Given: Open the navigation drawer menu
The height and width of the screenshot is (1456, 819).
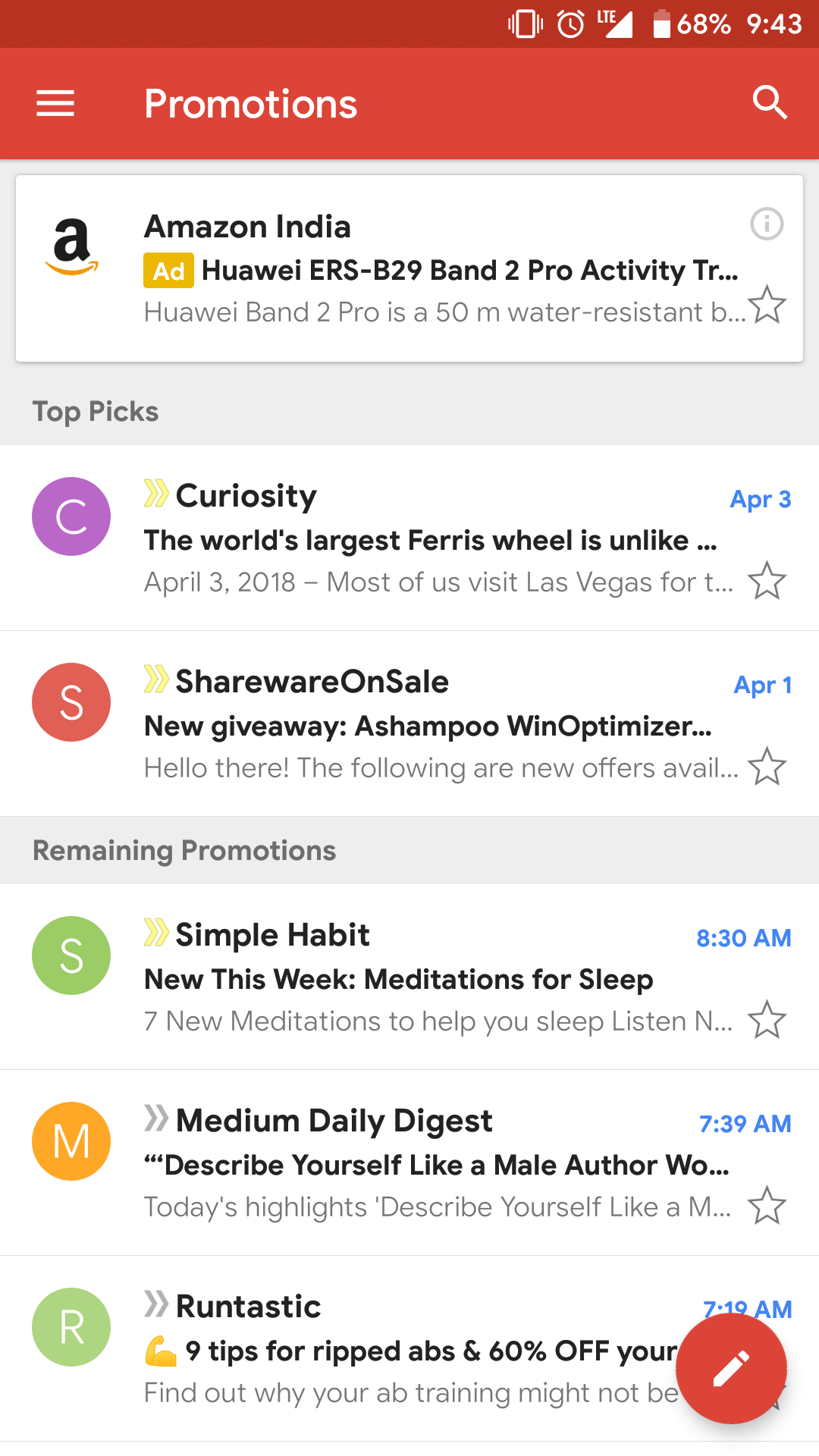Looking at the screenshot, I should (x=55, y=103).
